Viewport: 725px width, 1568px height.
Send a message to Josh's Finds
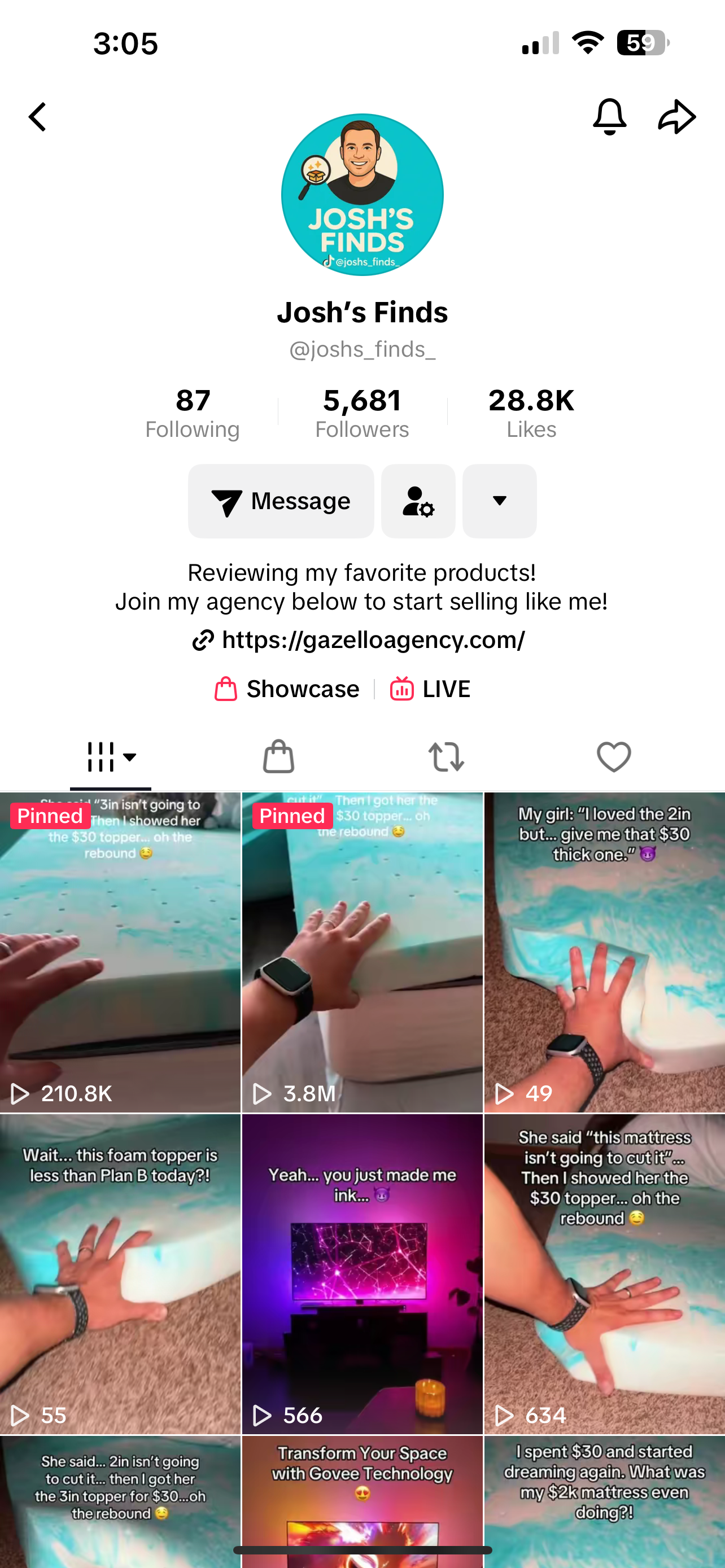pos(281,501)
